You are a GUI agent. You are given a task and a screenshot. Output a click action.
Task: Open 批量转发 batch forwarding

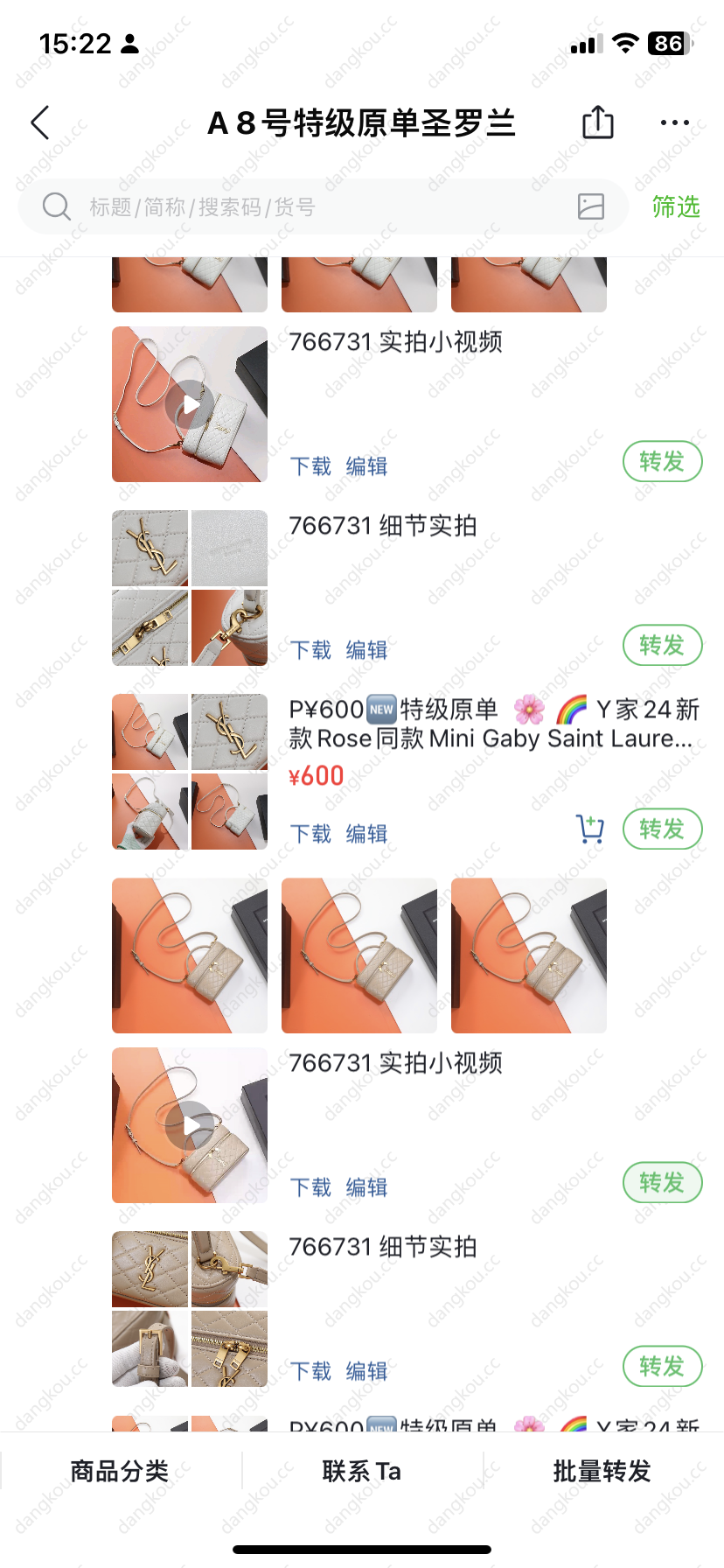coord(602,1471)
